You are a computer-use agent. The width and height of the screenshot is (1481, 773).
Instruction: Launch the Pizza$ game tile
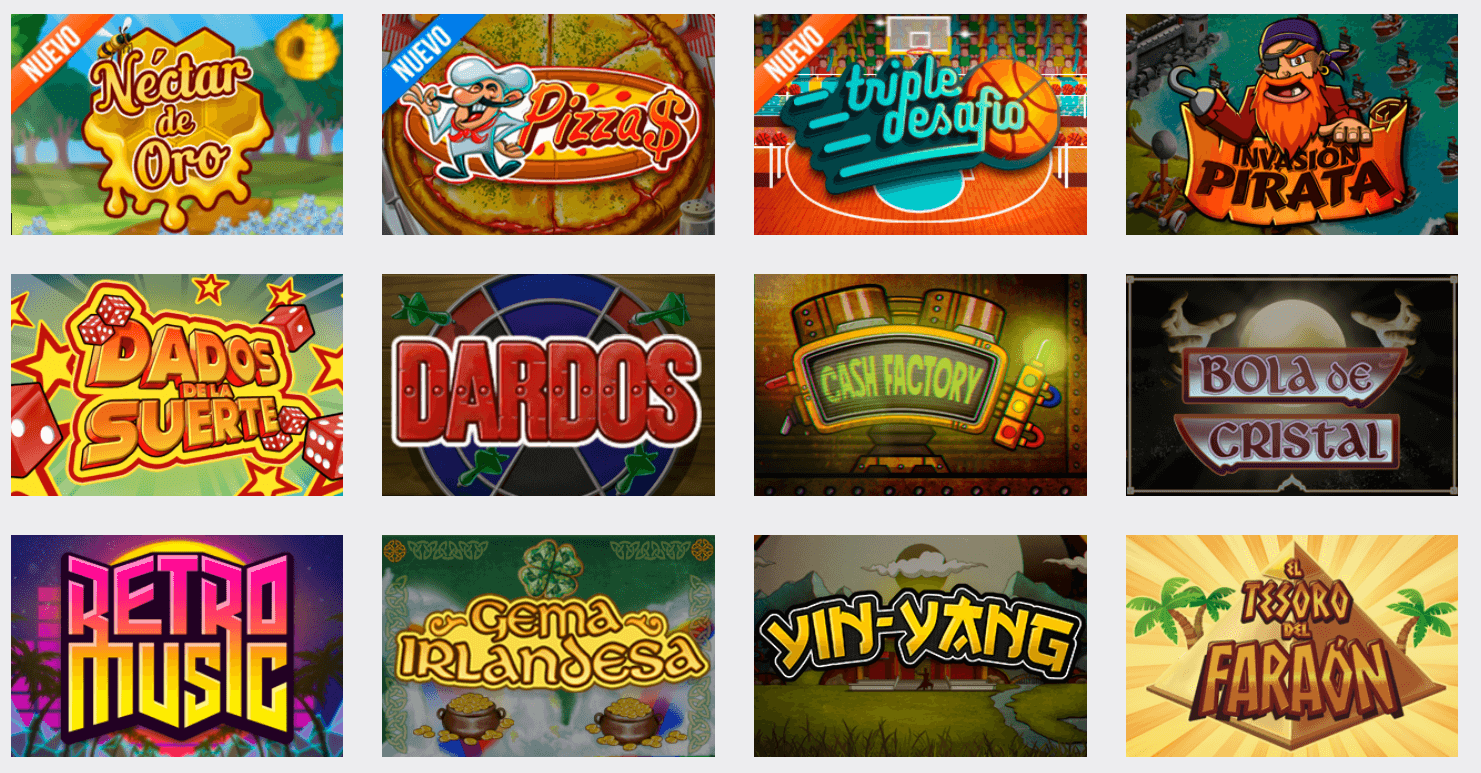548,124
